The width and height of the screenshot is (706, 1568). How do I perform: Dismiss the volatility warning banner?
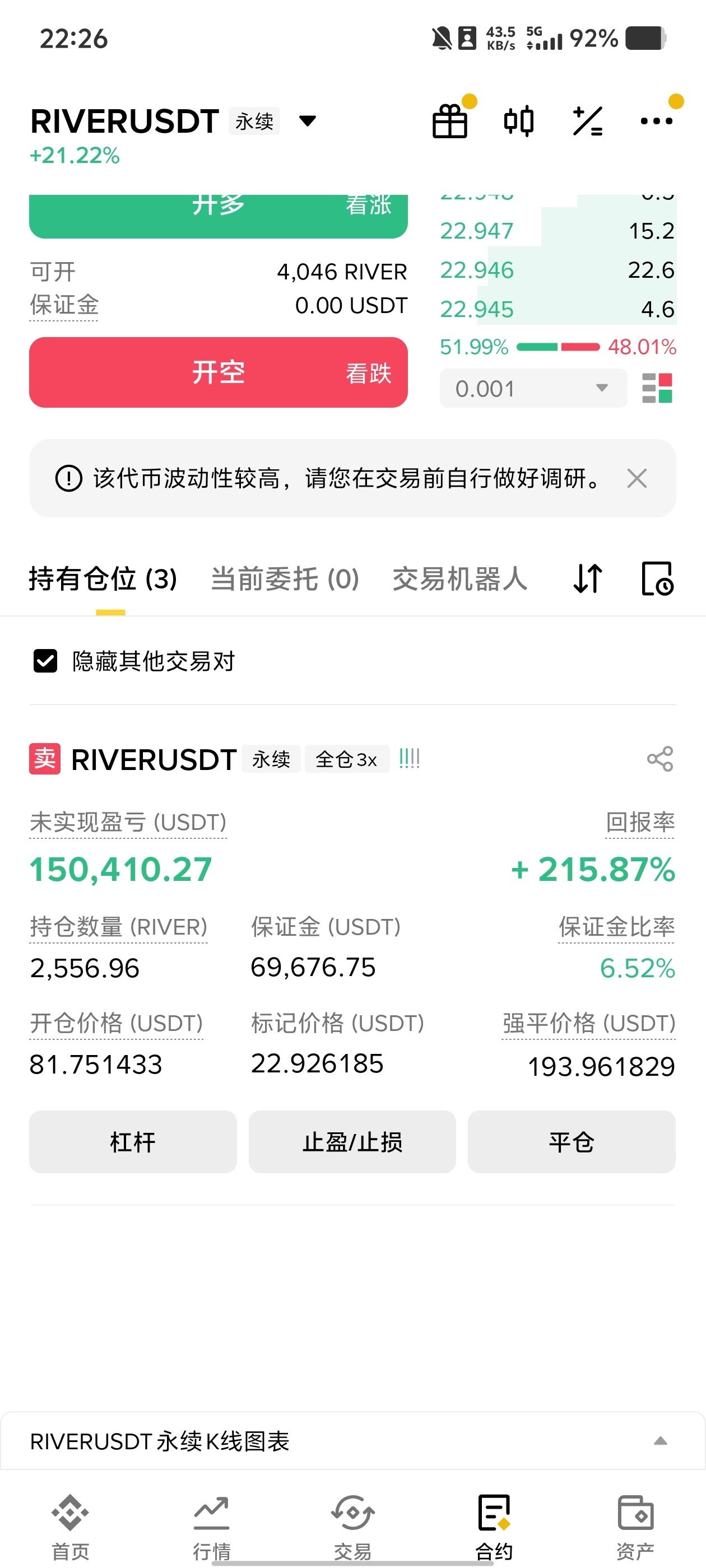[637, 478]
